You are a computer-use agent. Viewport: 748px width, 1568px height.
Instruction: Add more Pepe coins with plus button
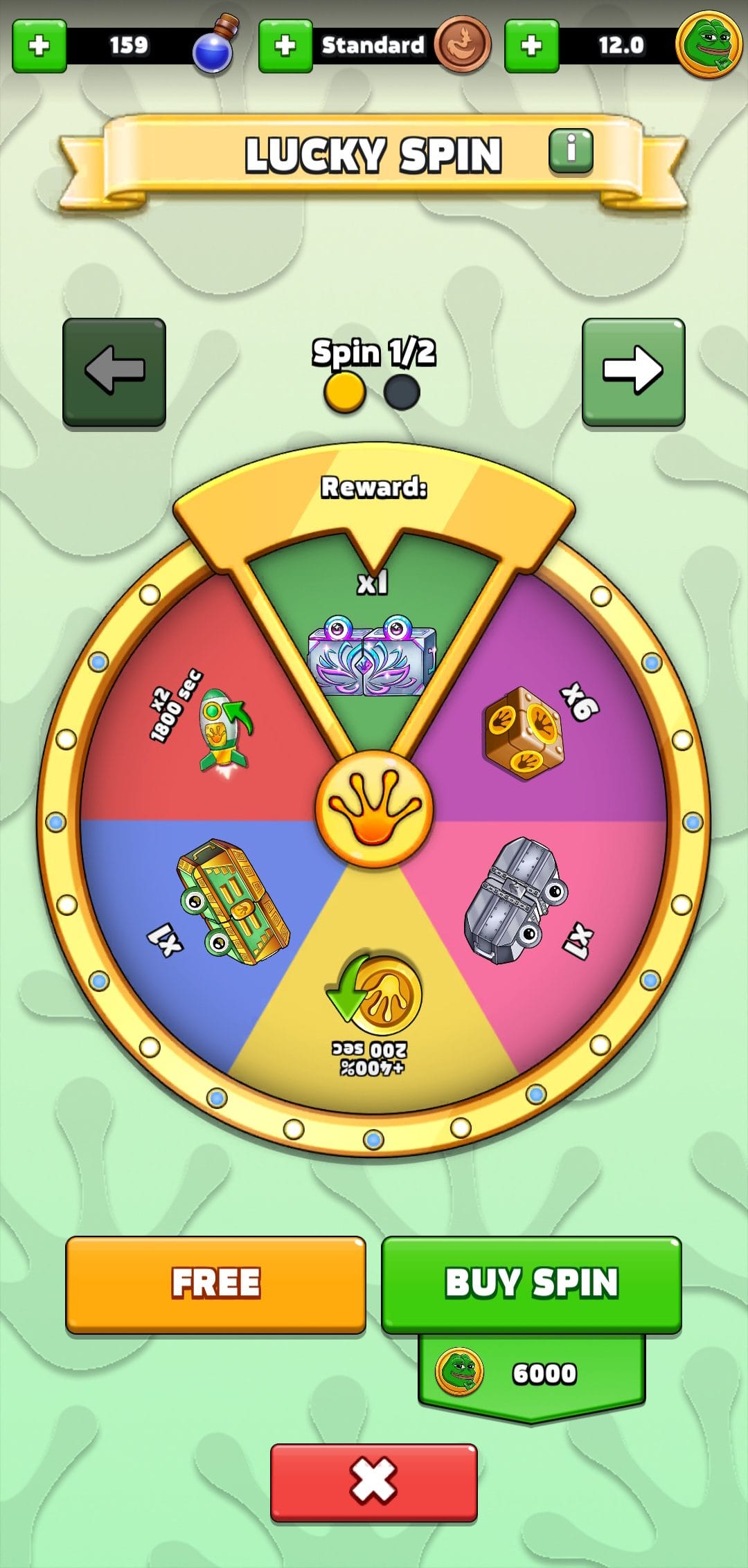pos(531,46)
